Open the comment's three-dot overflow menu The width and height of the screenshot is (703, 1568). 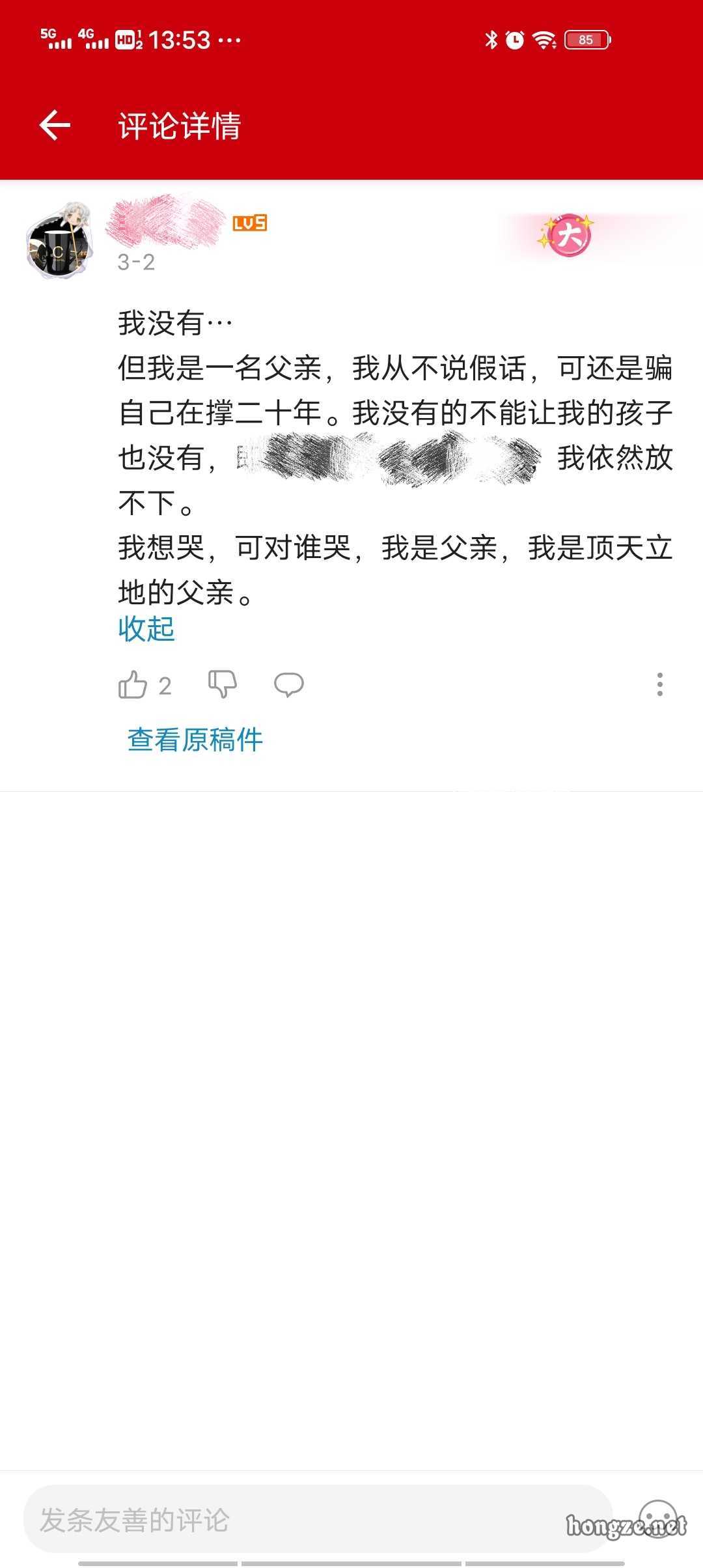[x=659, y=684]
